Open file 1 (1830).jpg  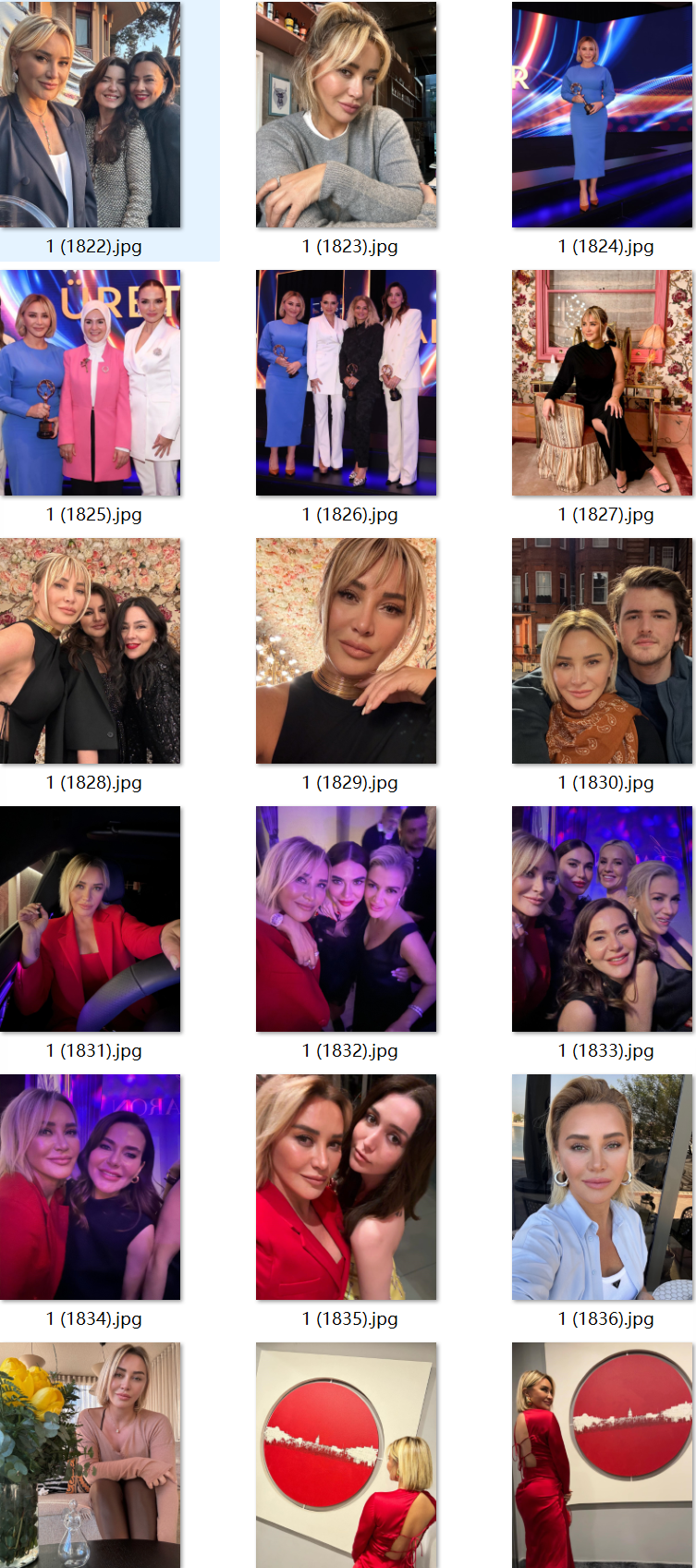(x=602, y=651)
